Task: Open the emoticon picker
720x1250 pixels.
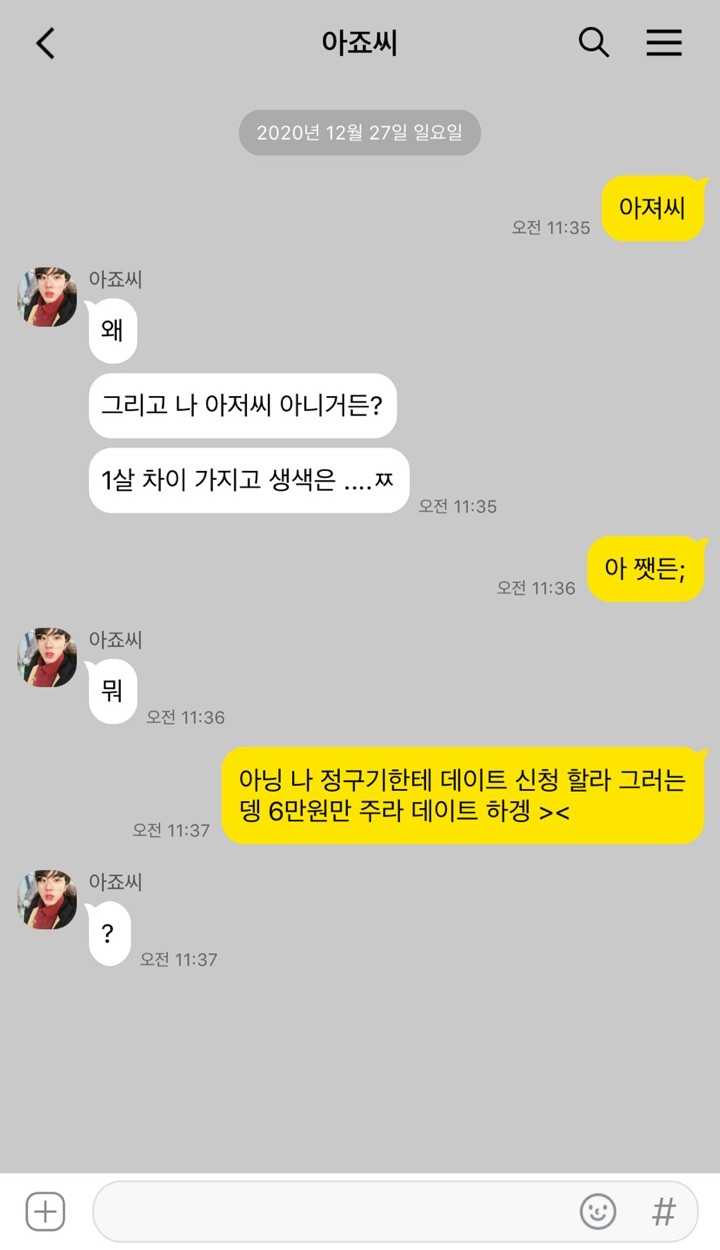Action: (x=598, y=1212)
